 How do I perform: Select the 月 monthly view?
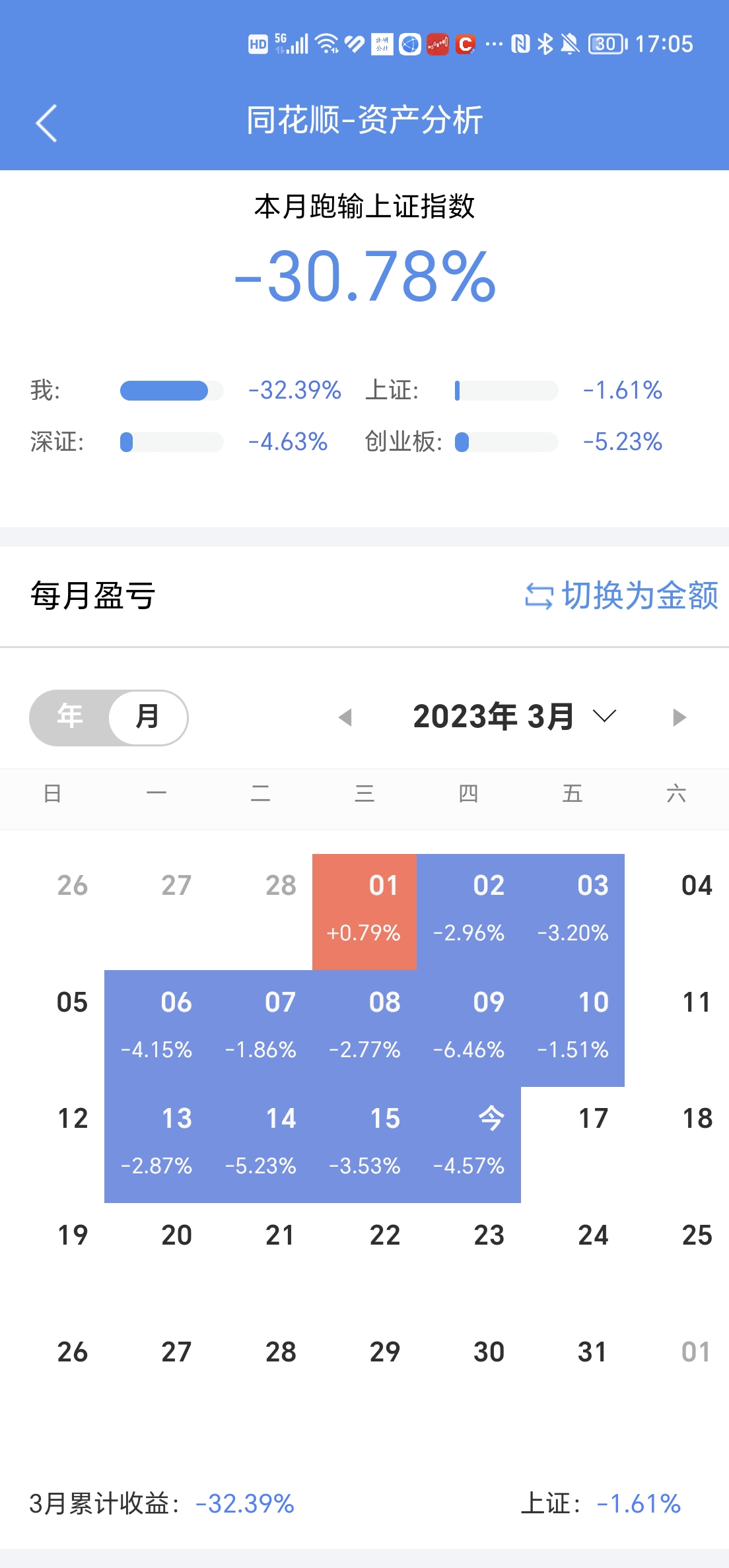tap(147, 717)
